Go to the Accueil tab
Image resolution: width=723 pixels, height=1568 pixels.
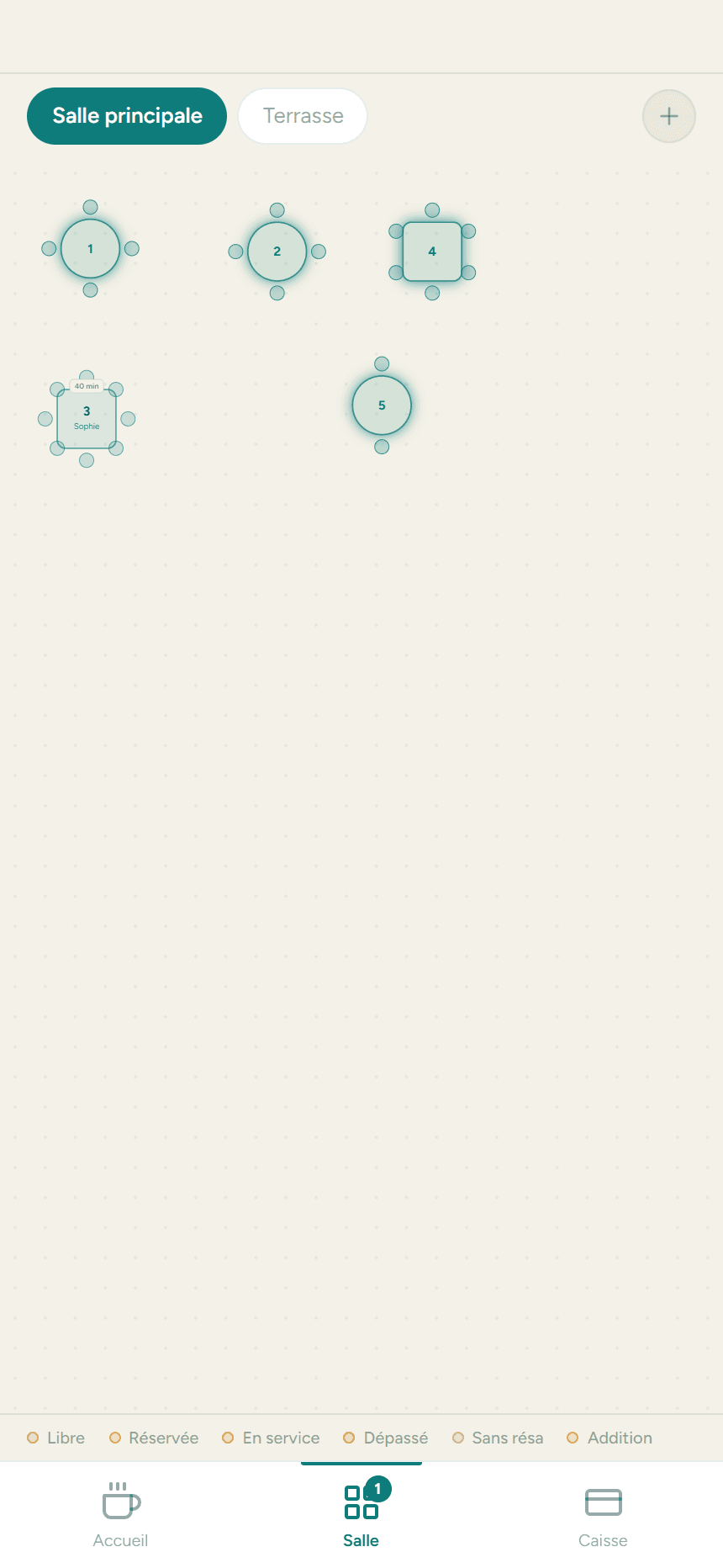(x=120, y=1515)
